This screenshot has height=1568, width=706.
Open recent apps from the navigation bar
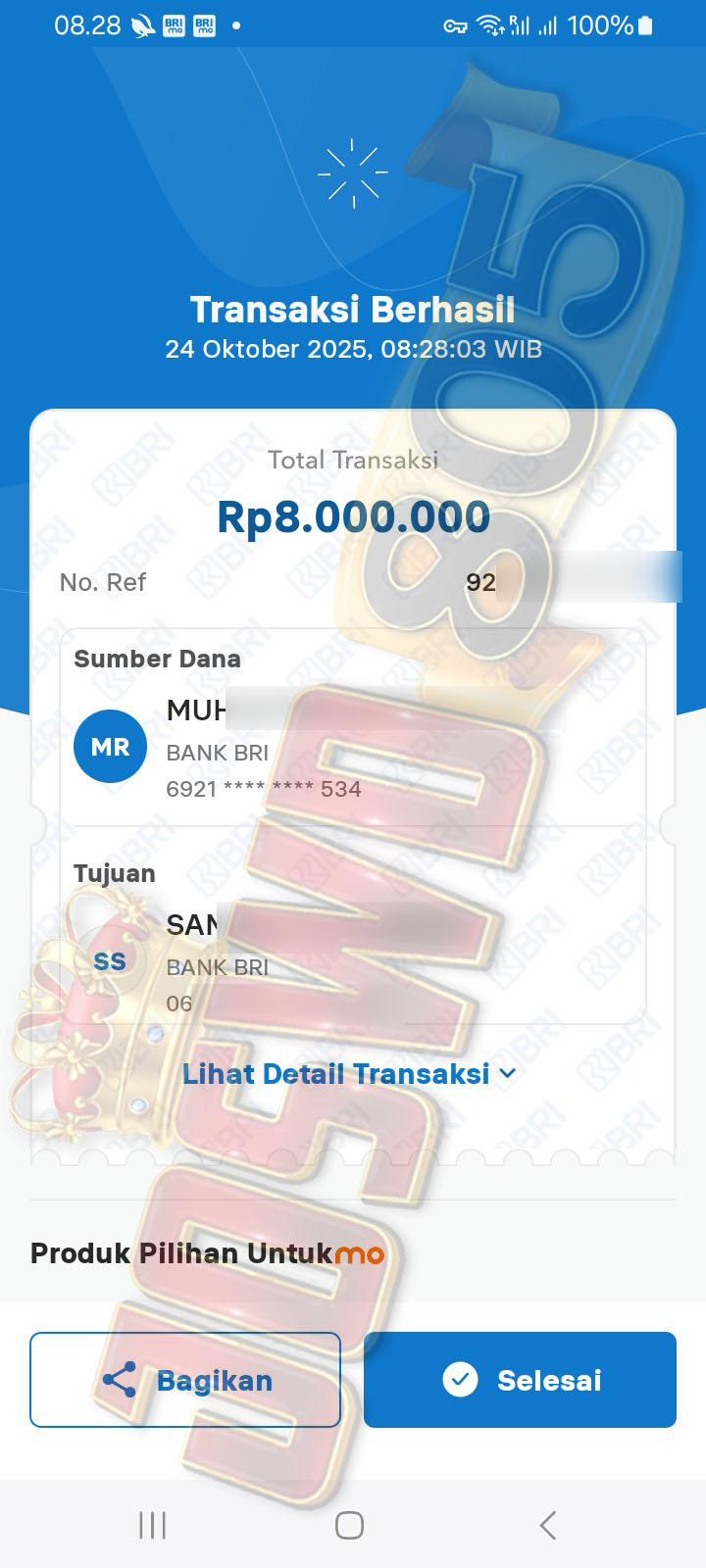coord(153,1525)
